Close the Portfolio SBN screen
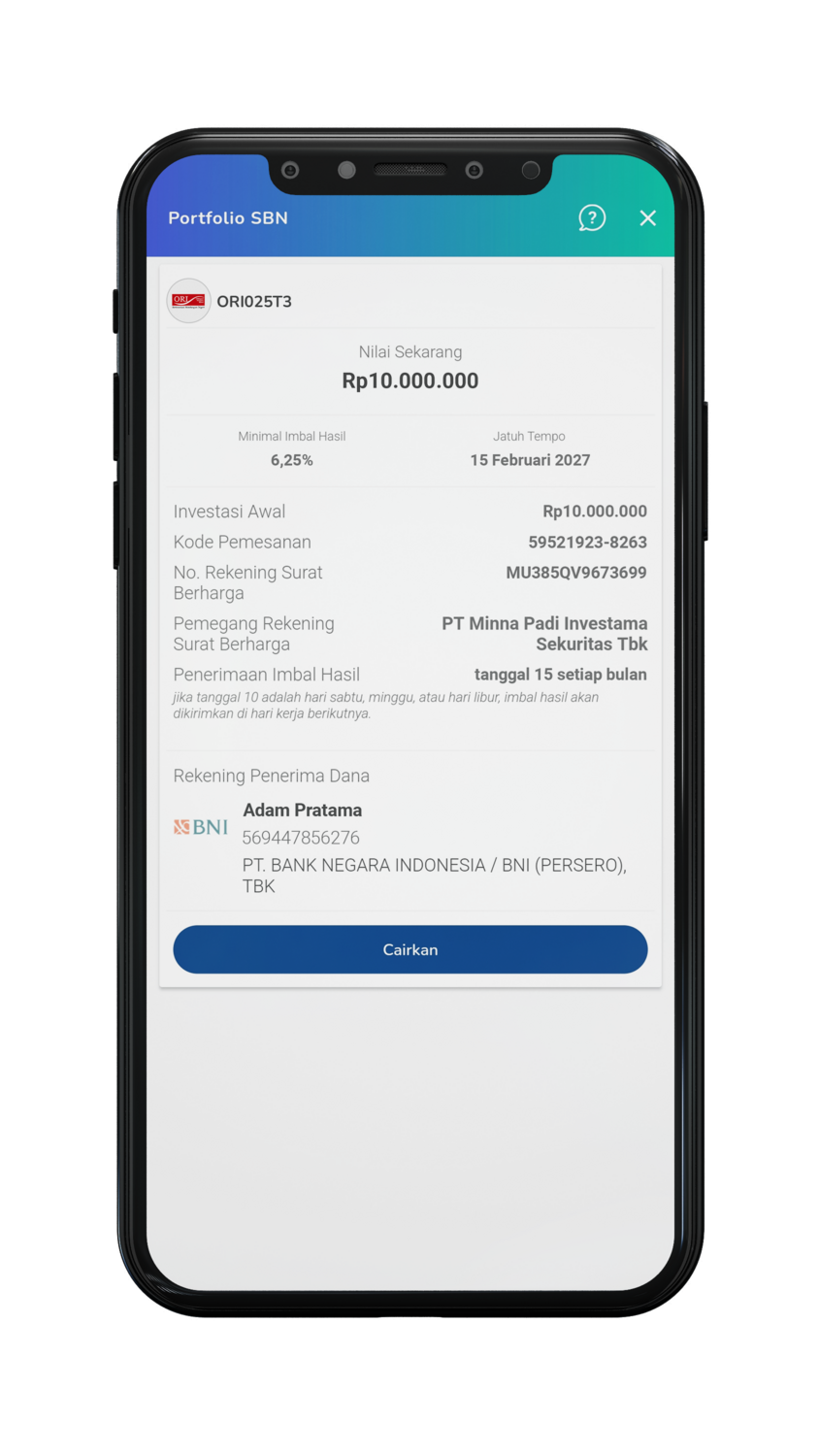Image resolution: width=819 pixels, height=1456 pixels. (x=648, y=217)
